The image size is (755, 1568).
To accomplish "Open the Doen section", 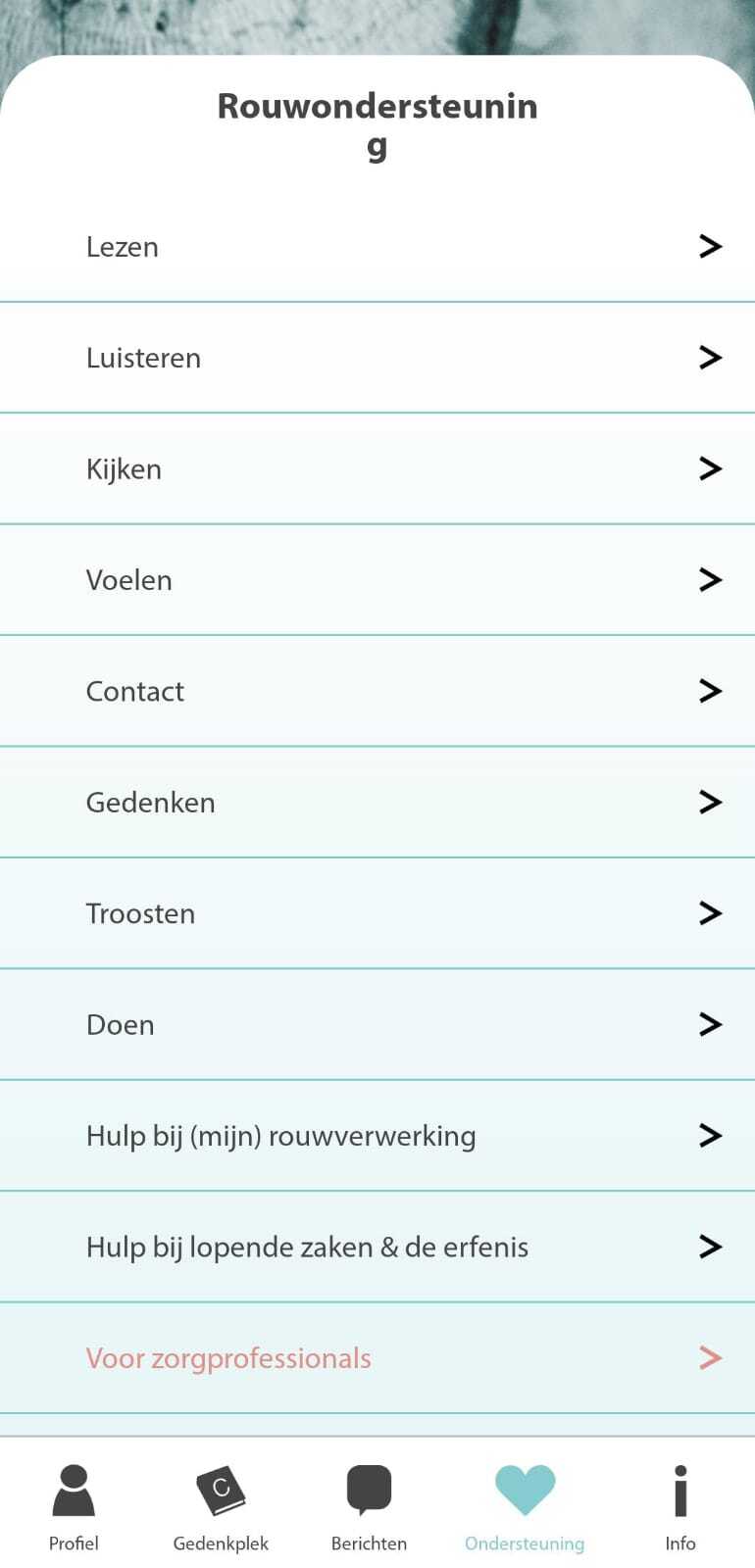I will pos(377,1024).
